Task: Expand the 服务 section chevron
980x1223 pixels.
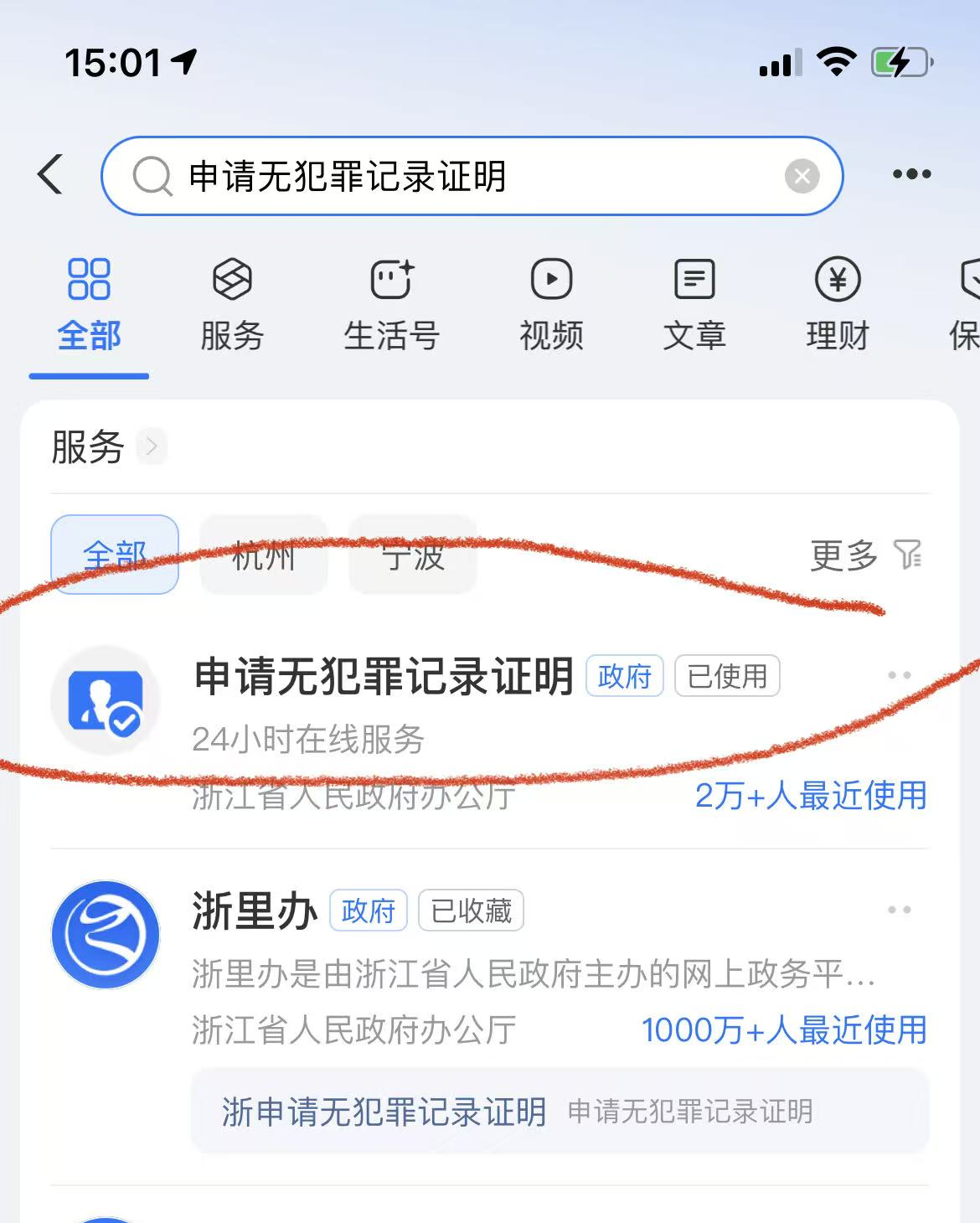Action: click(x=152, y=446)
